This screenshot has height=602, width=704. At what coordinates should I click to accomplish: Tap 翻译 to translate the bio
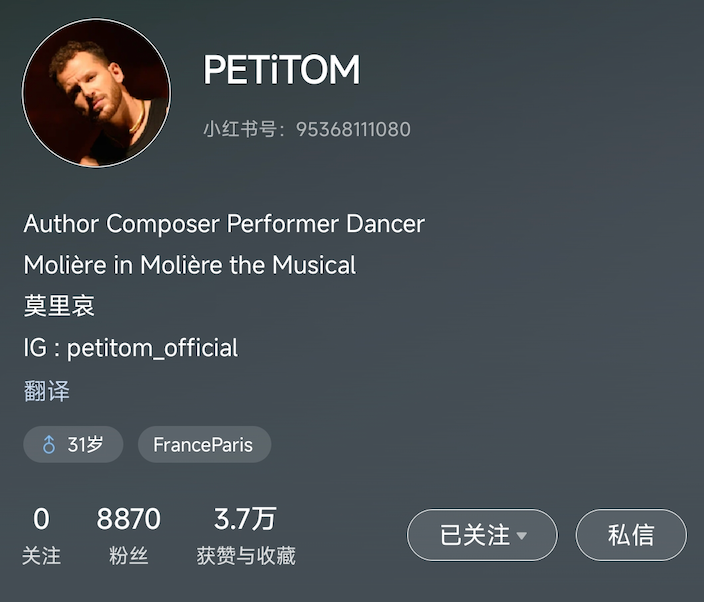click(46, 391)
